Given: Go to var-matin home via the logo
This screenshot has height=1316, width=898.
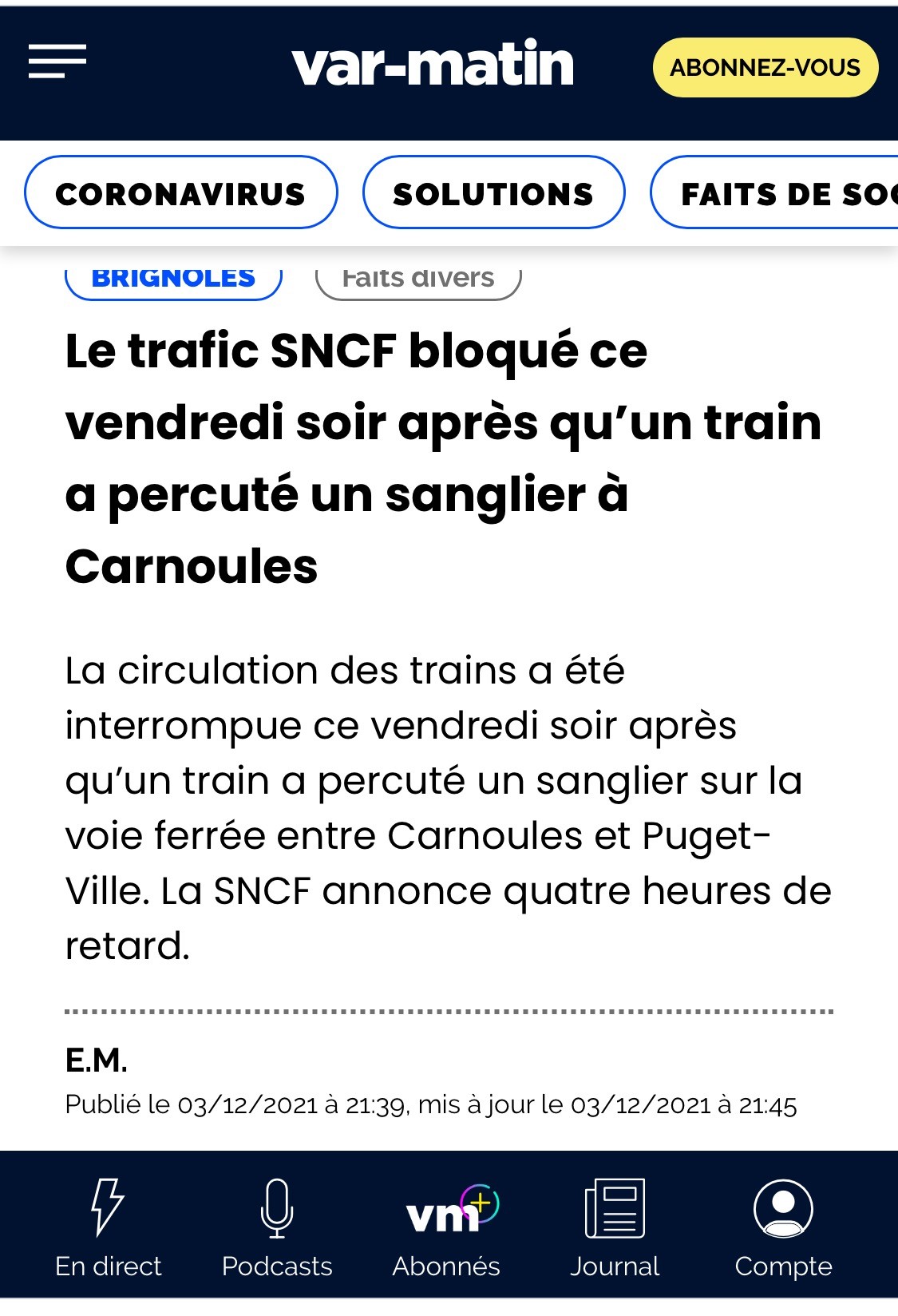Looking at the screenshot, I should (x=433, y=64).
